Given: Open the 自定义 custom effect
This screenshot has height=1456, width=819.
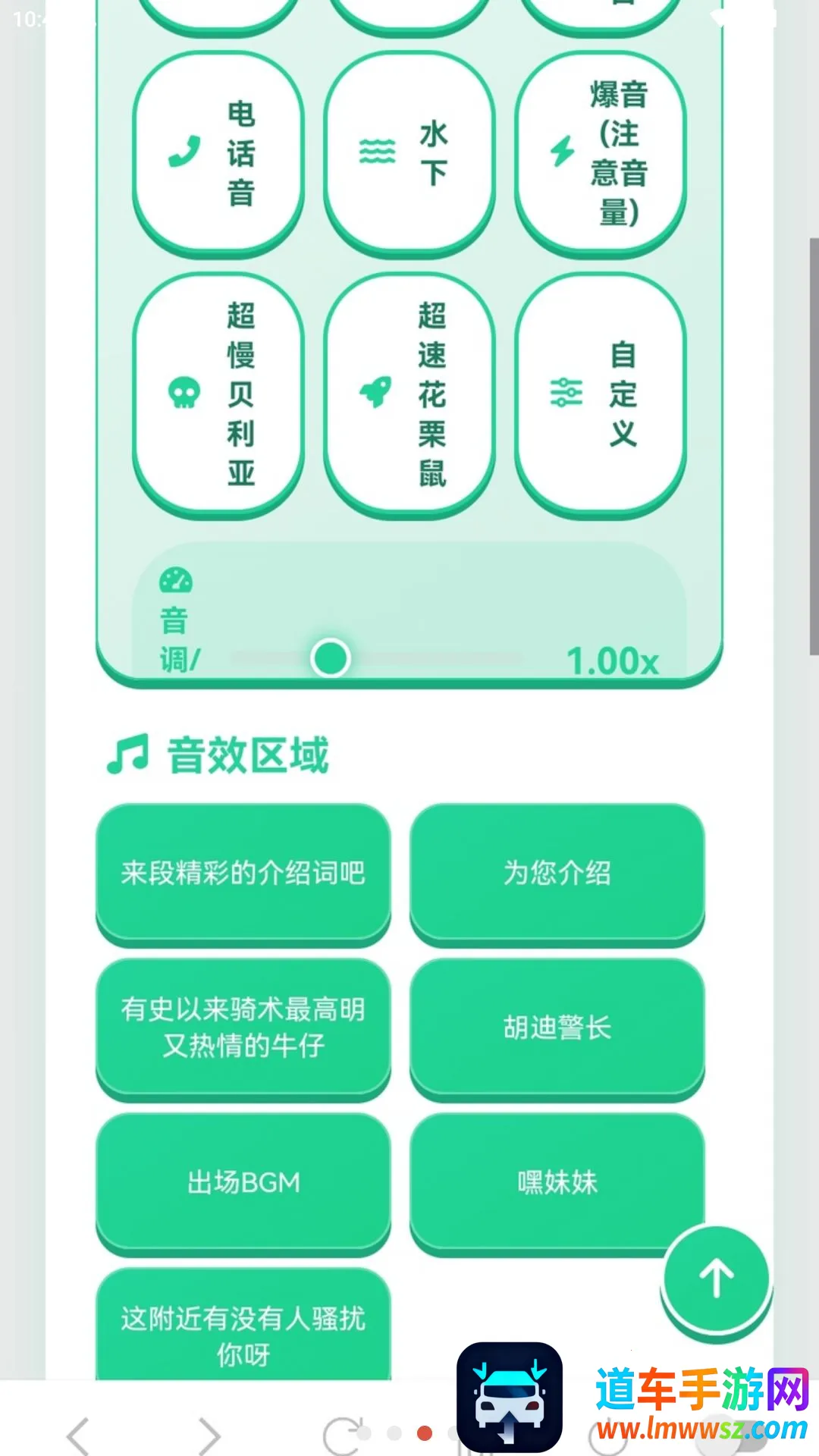Looking at the screenshot, I should (601, 395).
